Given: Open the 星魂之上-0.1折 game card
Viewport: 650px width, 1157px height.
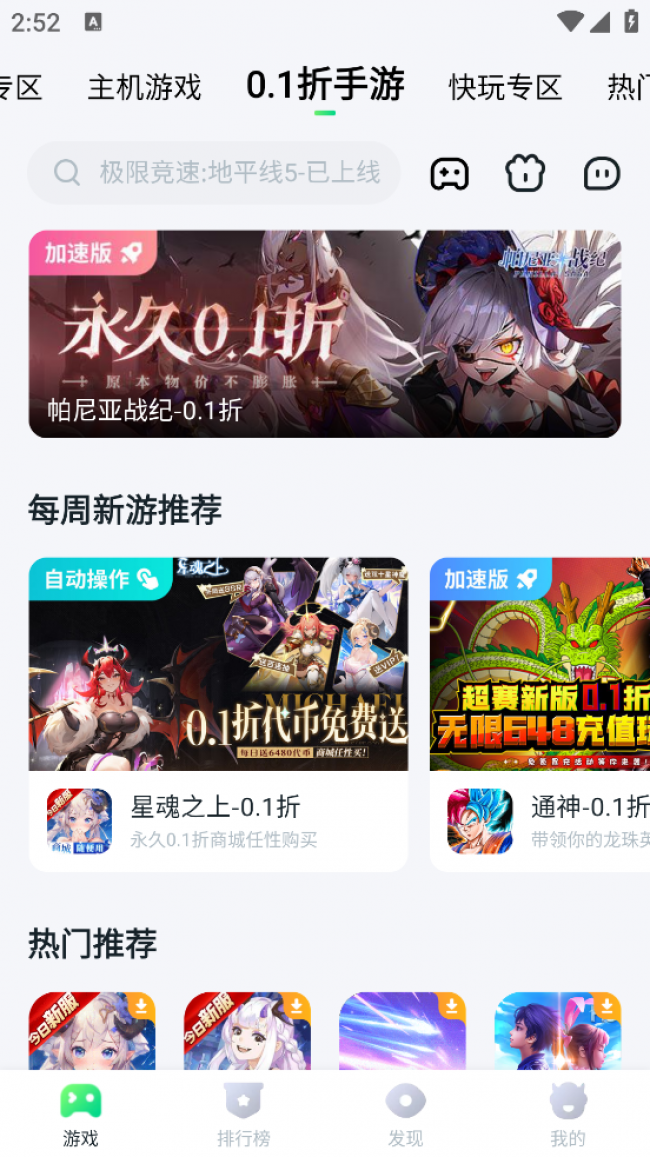Looking at the screenshot, I should 218,714.
